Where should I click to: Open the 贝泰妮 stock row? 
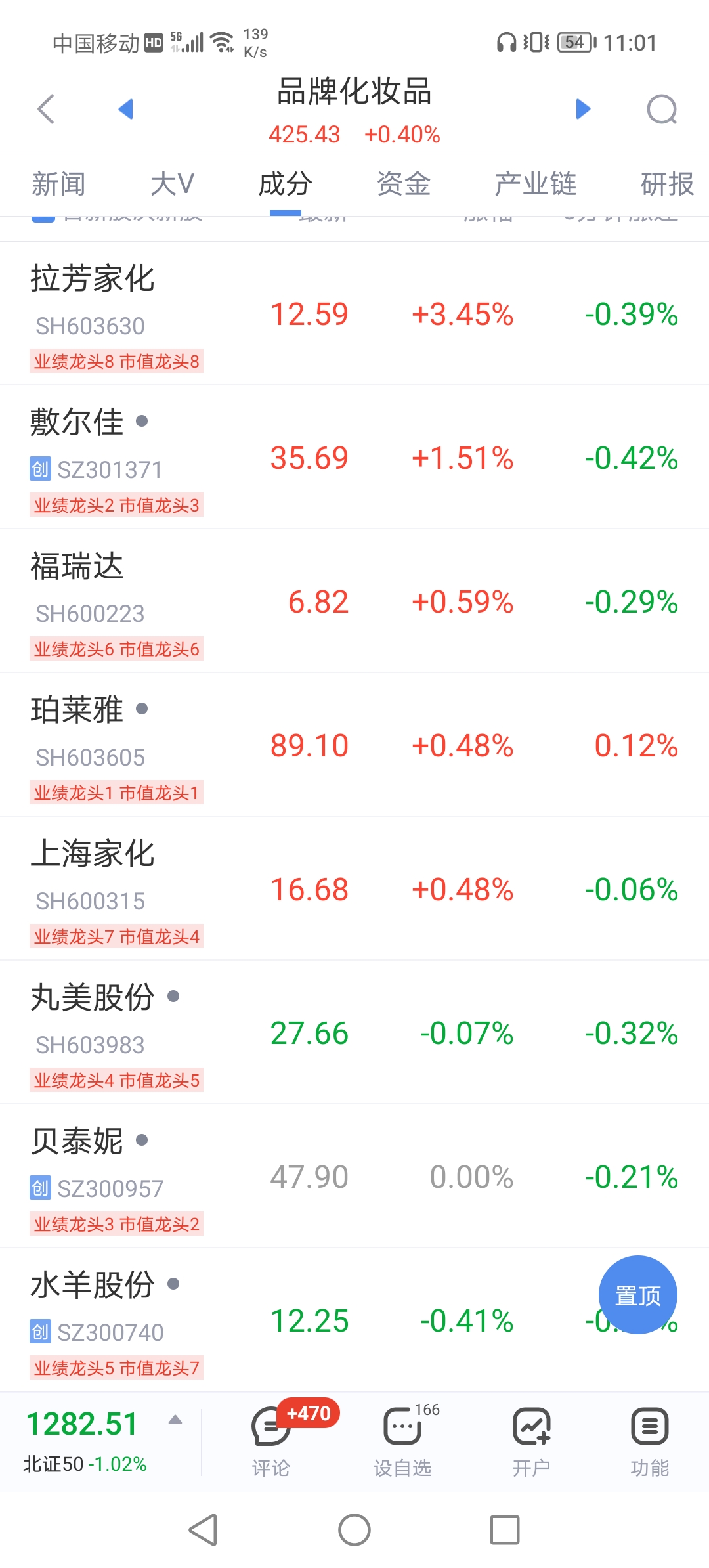pos(354,1177)
